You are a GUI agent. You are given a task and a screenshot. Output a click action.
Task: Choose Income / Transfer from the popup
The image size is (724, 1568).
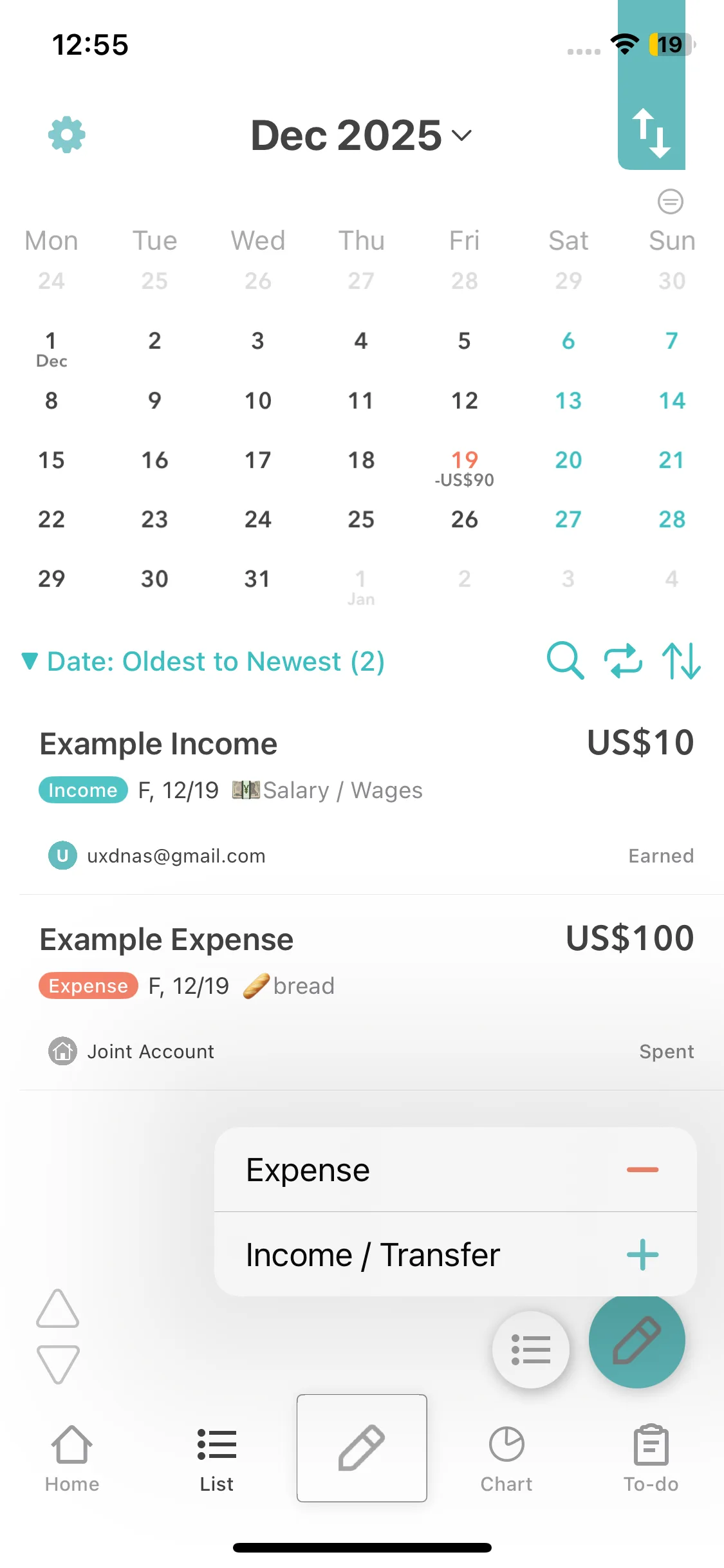pos(455,1255)
